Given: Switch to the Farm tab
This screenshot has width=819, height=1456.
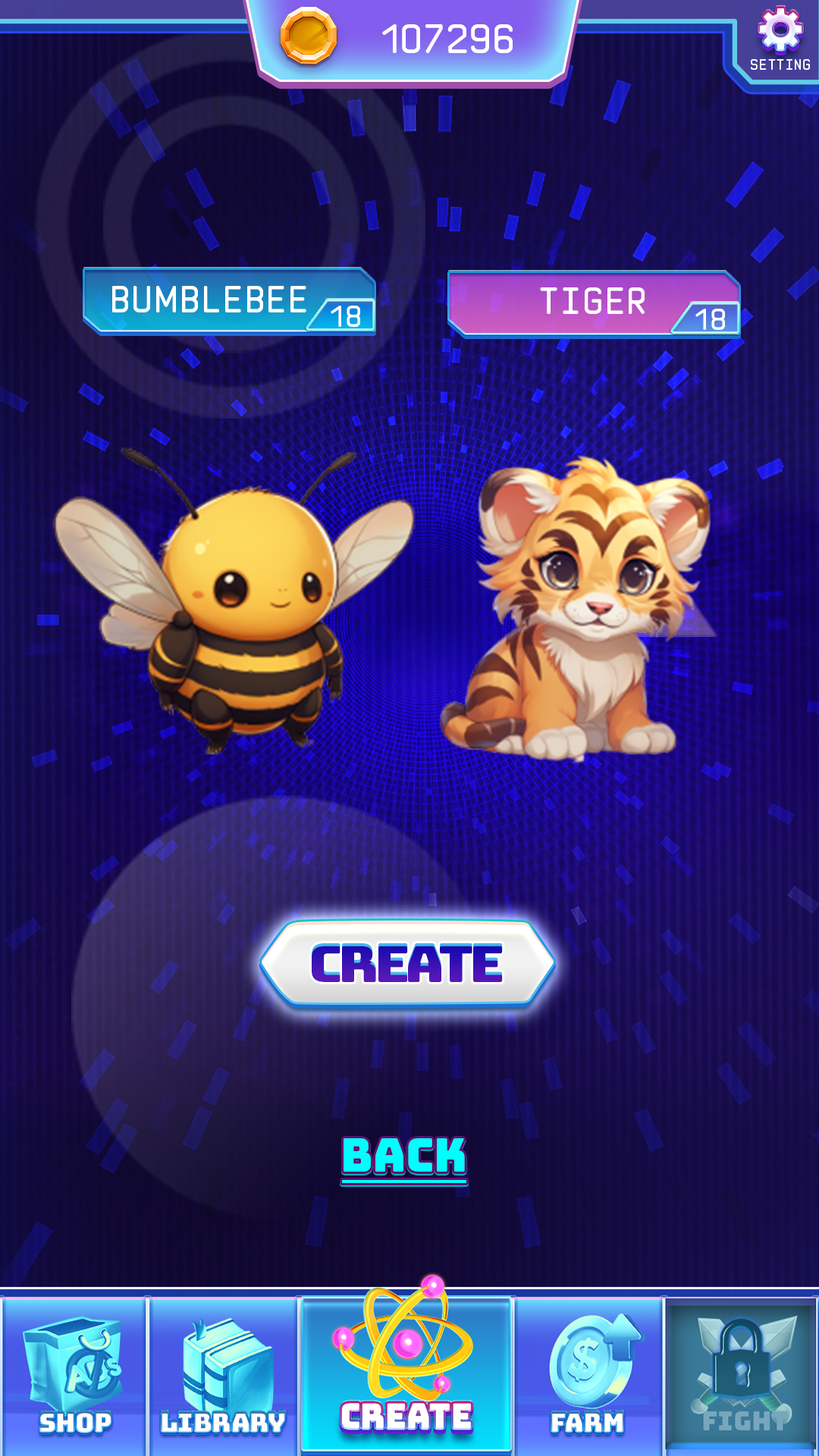Looking at the screenshot, I should (x=588, y=1376).
